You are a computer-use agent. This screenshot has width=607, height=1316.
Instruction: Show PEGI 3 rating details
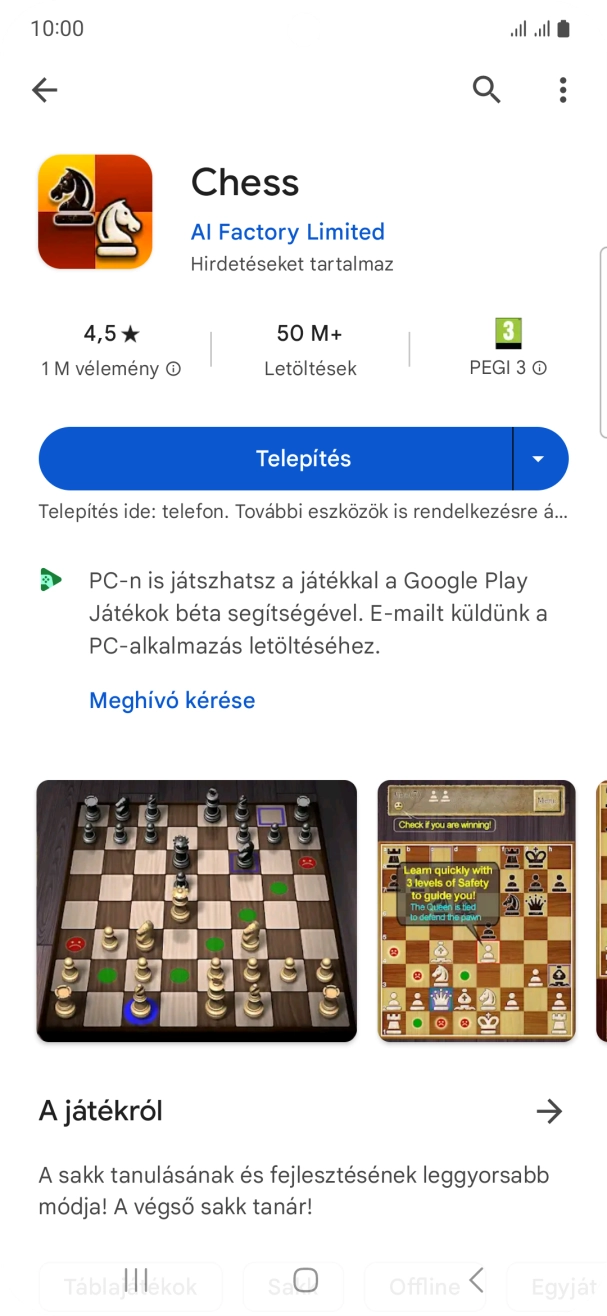click(539, 368)
